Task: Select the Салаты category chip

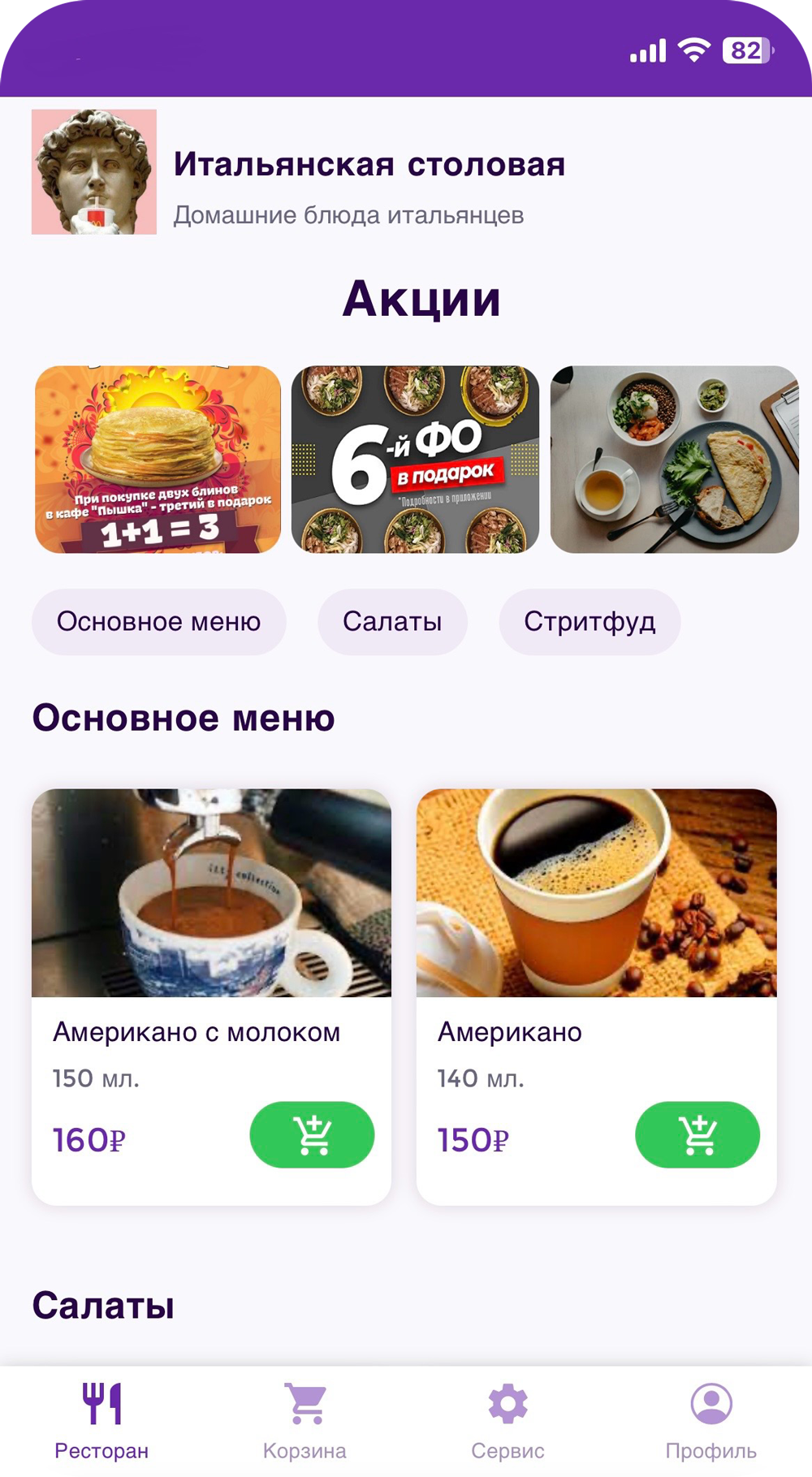Action: point(392,621)
